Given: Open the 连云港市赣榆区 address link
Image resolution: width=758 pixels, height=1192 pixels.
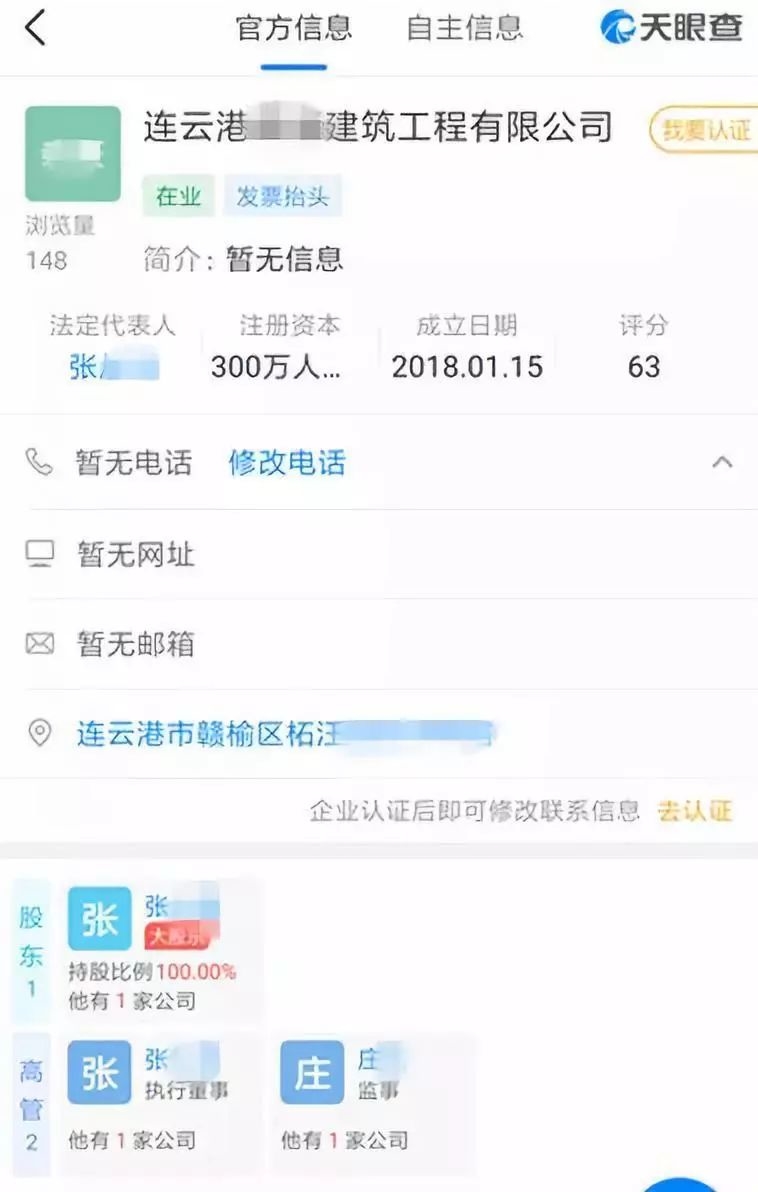Looking at the screenshot, I should pyautogui.click(x=285, y=734).
